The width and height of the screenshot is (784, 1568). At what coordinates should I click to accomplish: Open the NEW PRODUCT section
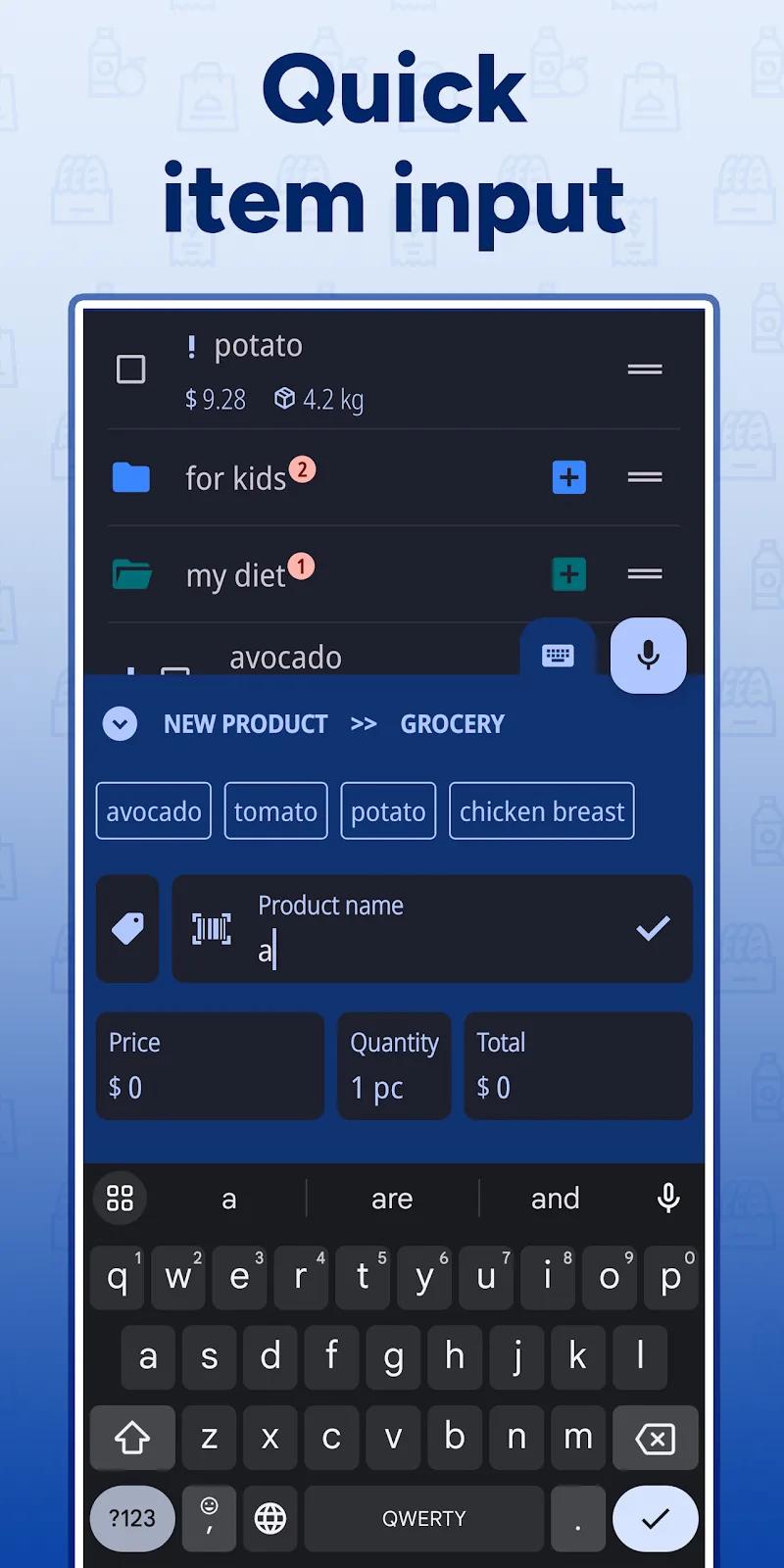246,724
